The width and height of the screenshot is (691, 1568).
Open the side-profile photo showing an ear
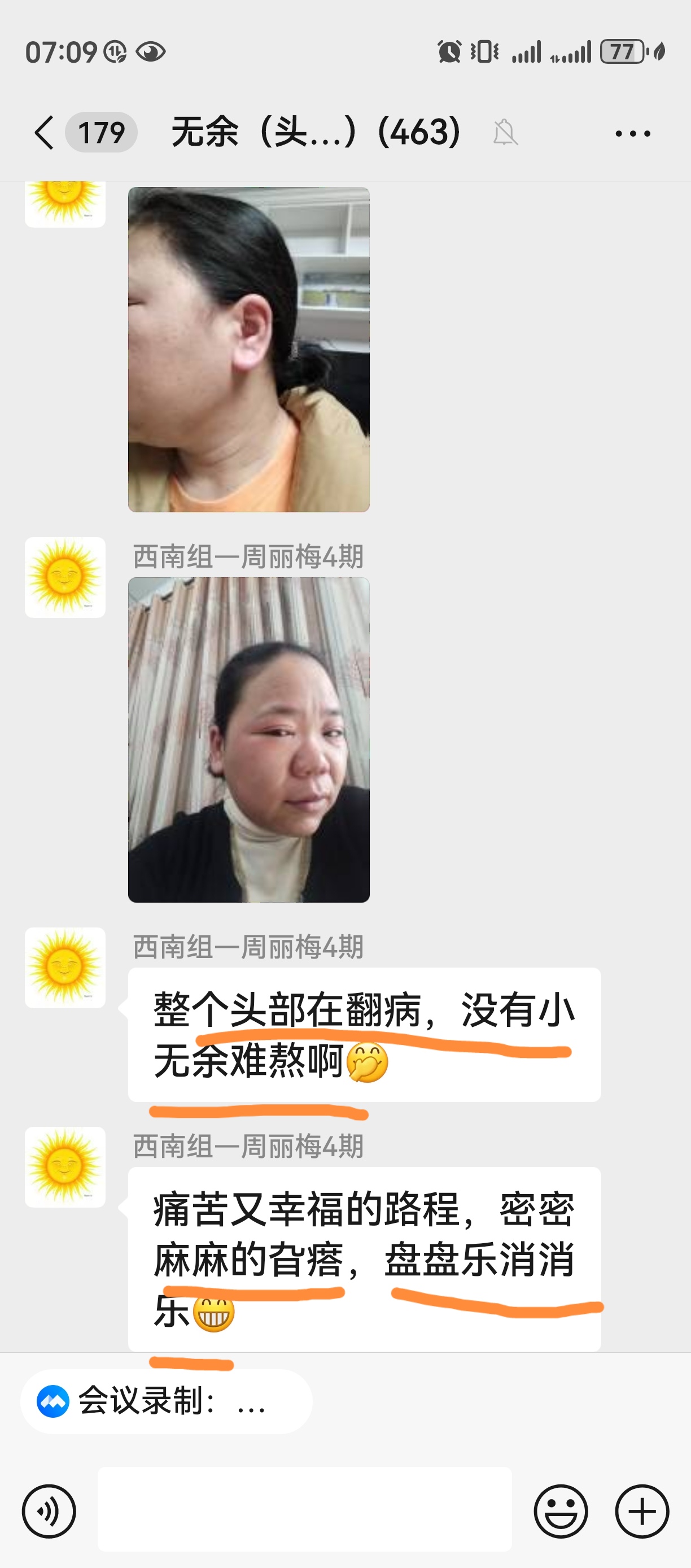pyautogui.click(x=248, y=350)
